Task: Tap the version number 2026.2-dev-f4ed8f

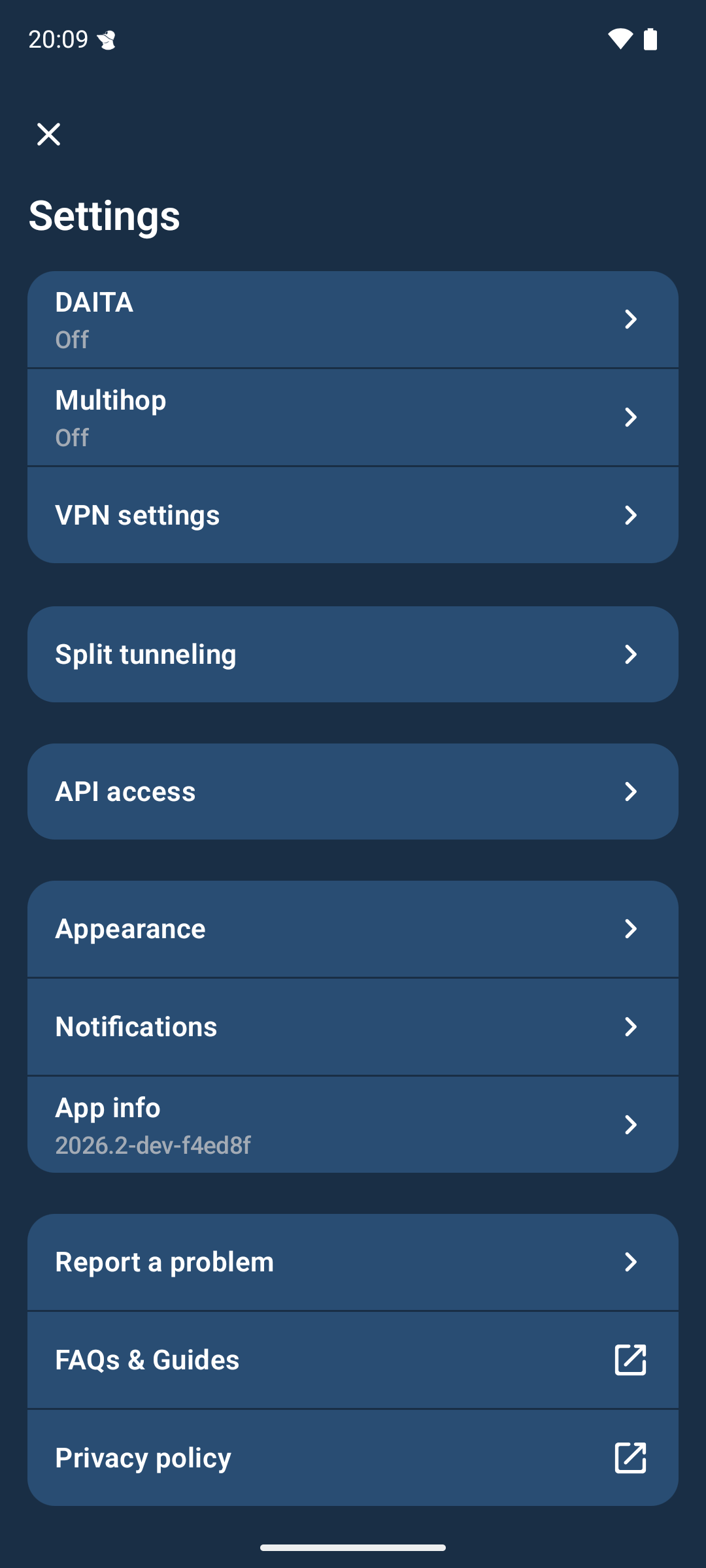Action: [153, 1145]
